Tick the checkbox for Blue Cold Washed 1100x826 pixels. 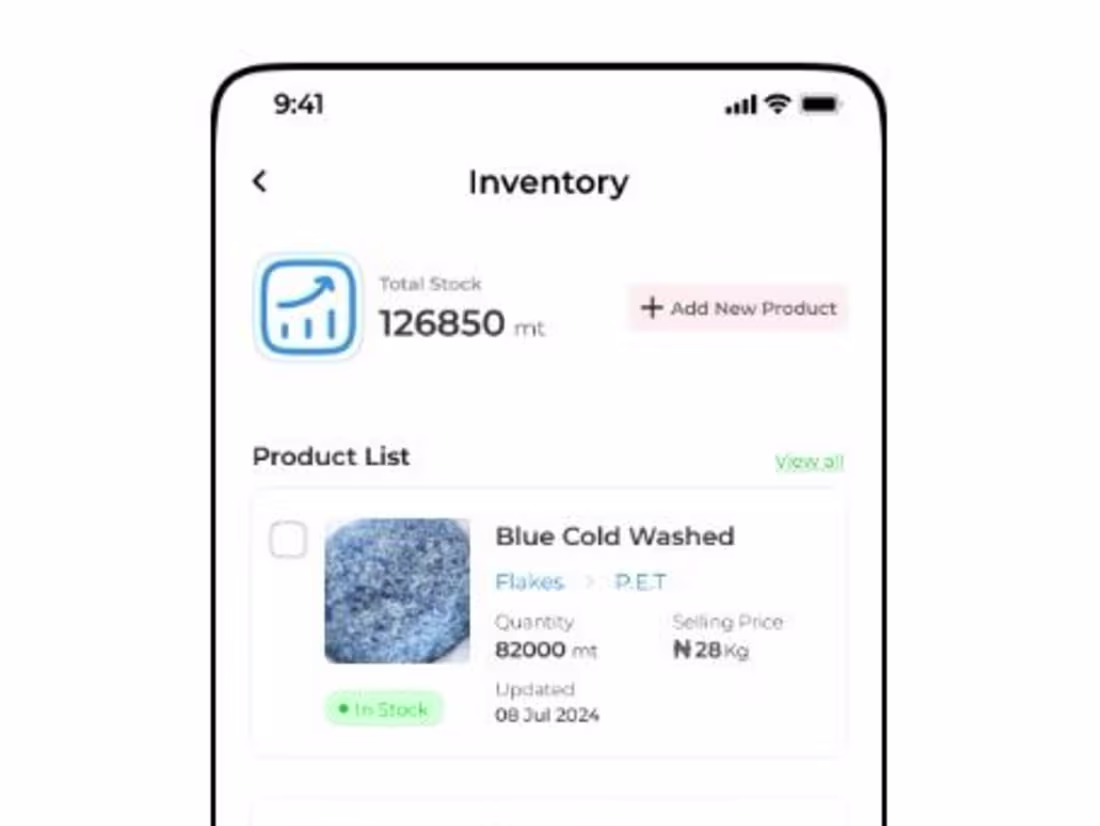288,540
